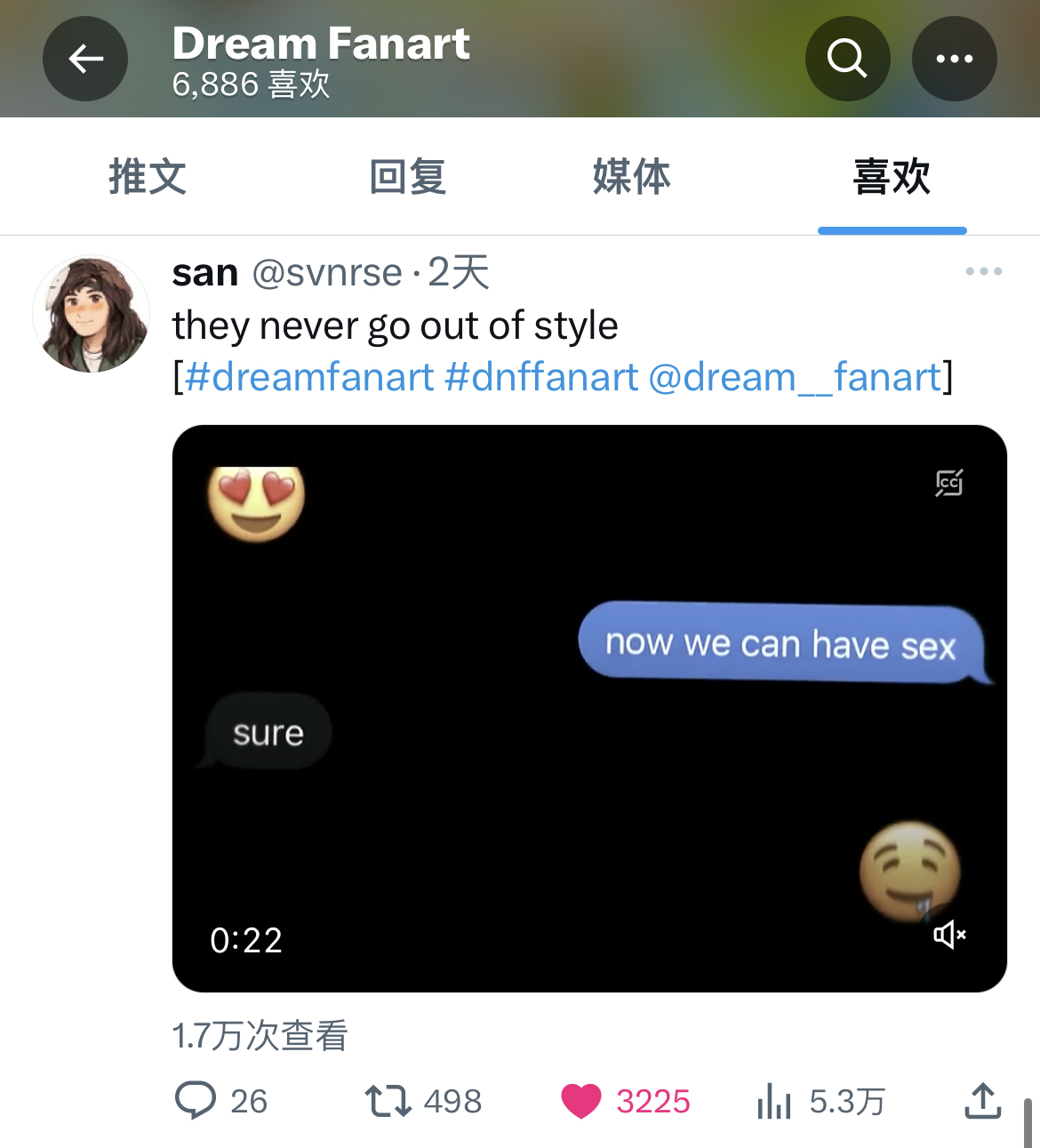Go back using the arrow button
Screen dimensions: 1040x1148
[x=85, y=59]
